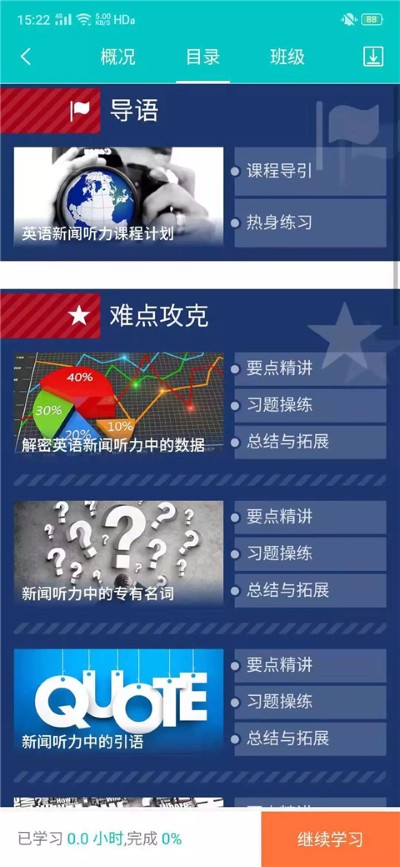The width and height of the screenshot is (400, 867).
Task: Tap the download icon in the top bar
Action: click(373, 57)
